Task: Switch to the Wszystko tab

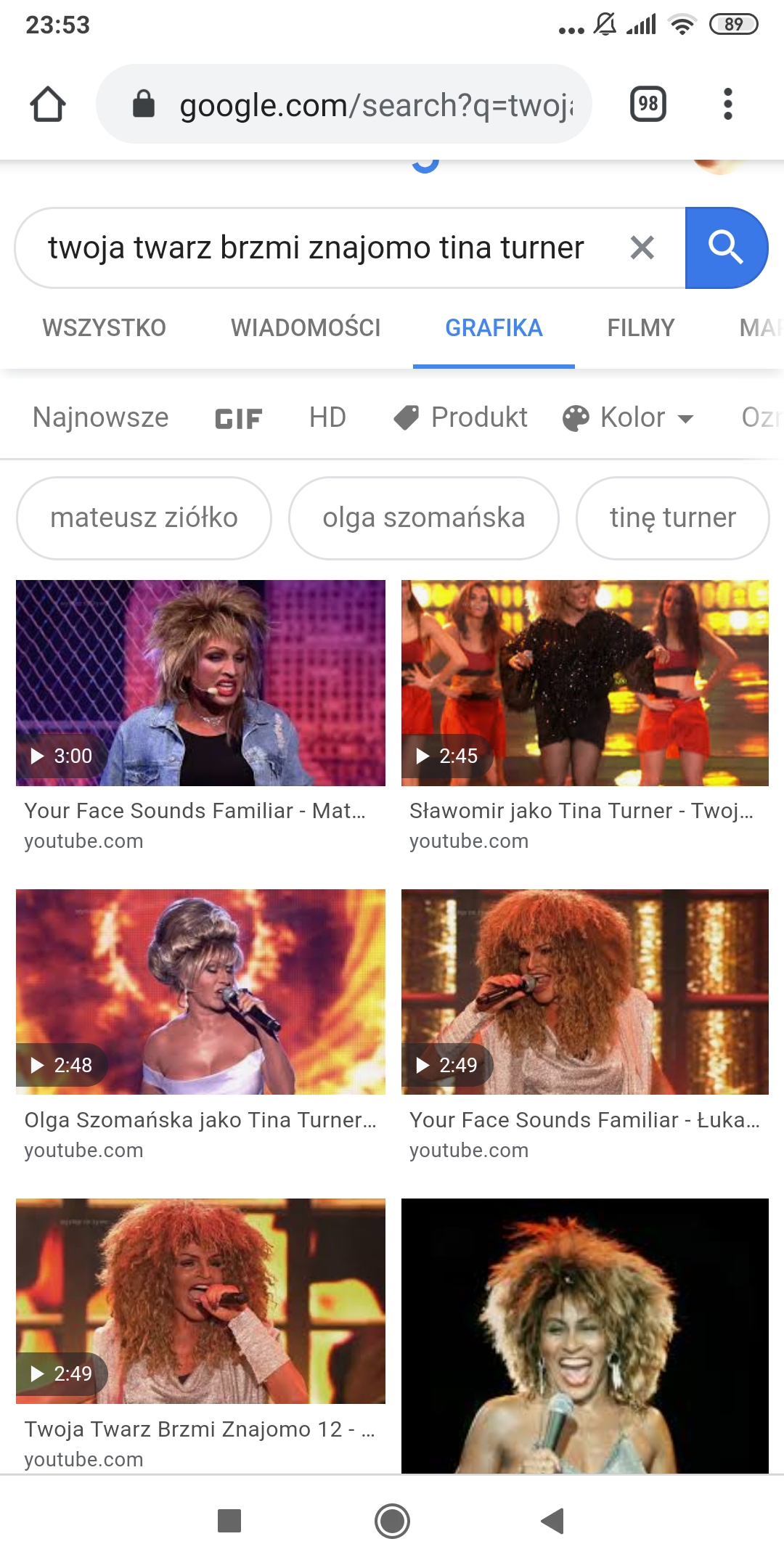Action: pos(104,328)
